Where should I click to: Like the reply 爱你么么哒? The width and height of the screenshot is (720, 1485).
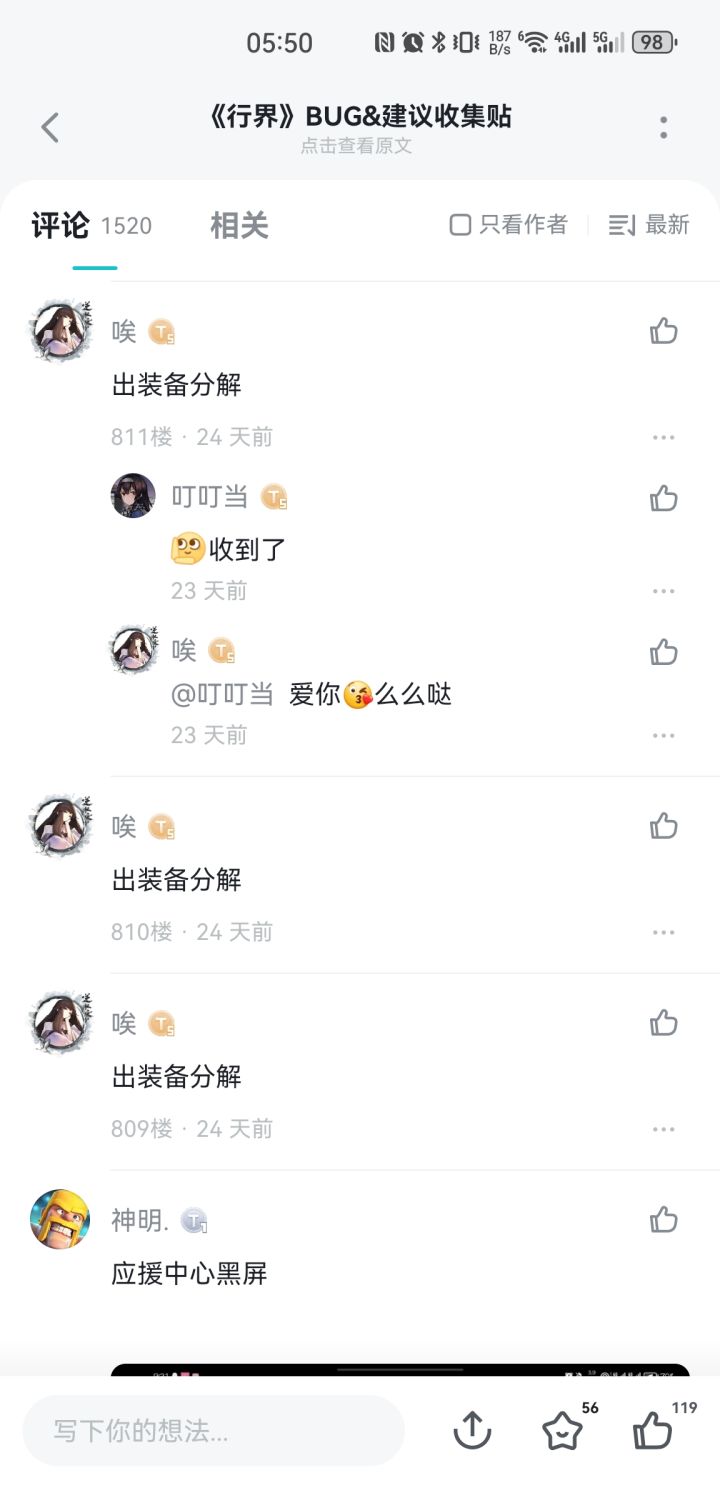[x=663, y=652]
